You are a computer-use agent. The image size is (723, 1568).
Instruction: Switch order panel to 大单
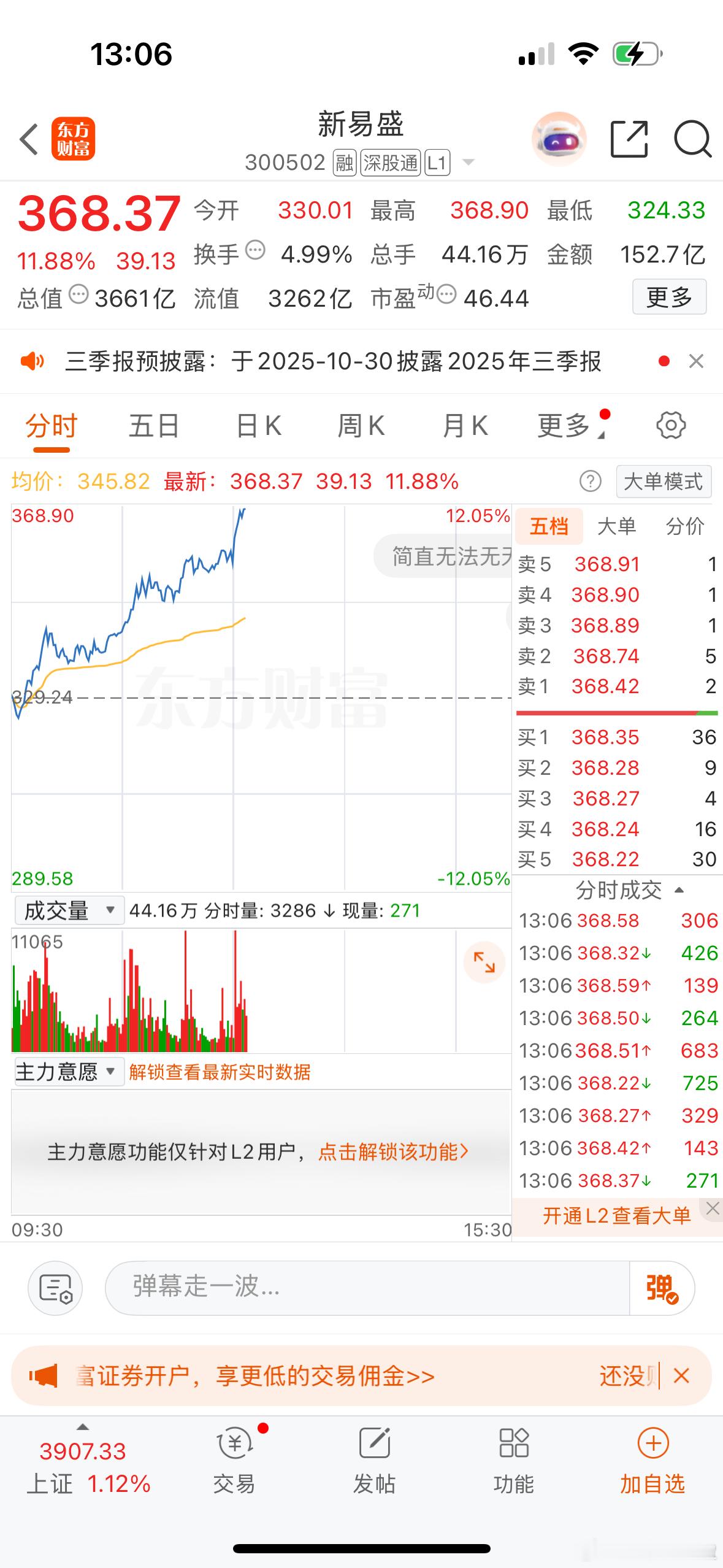pyautogui.click(x=616, y=526)
